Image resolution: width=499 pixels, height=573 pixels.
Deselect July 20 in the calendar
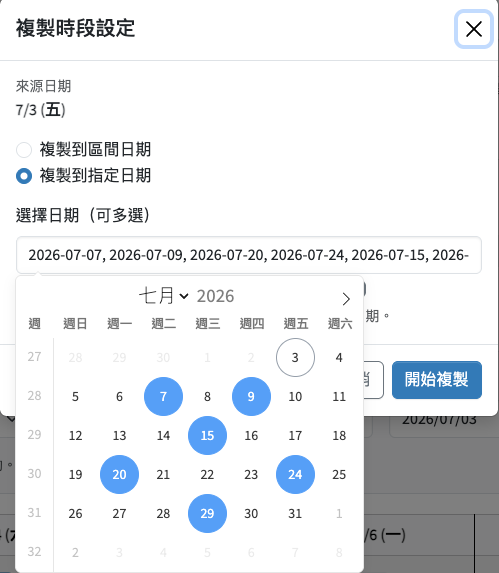tap(119, 474)
